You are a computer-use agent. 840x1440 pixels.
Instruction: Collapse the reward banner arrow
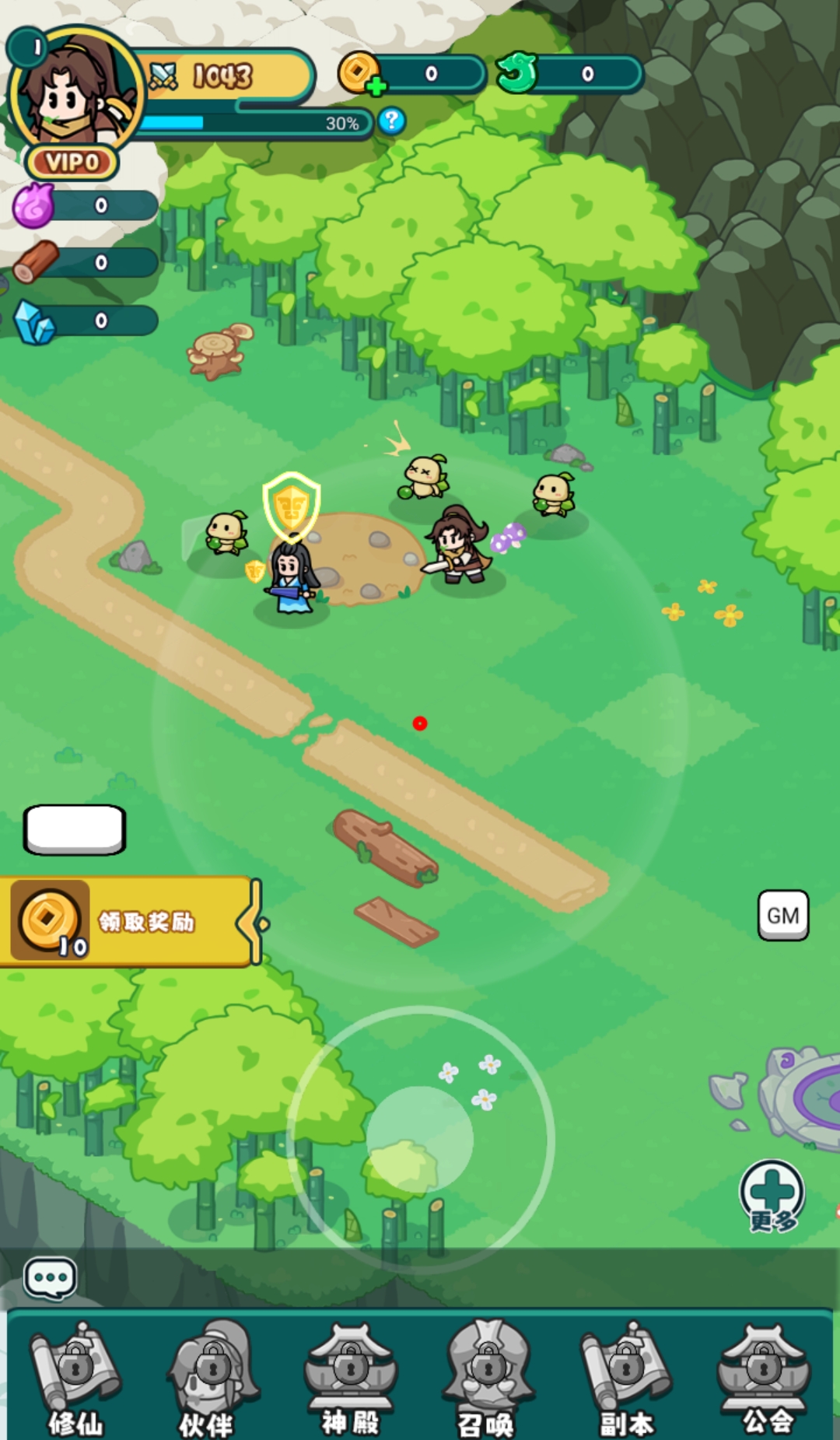254,923
